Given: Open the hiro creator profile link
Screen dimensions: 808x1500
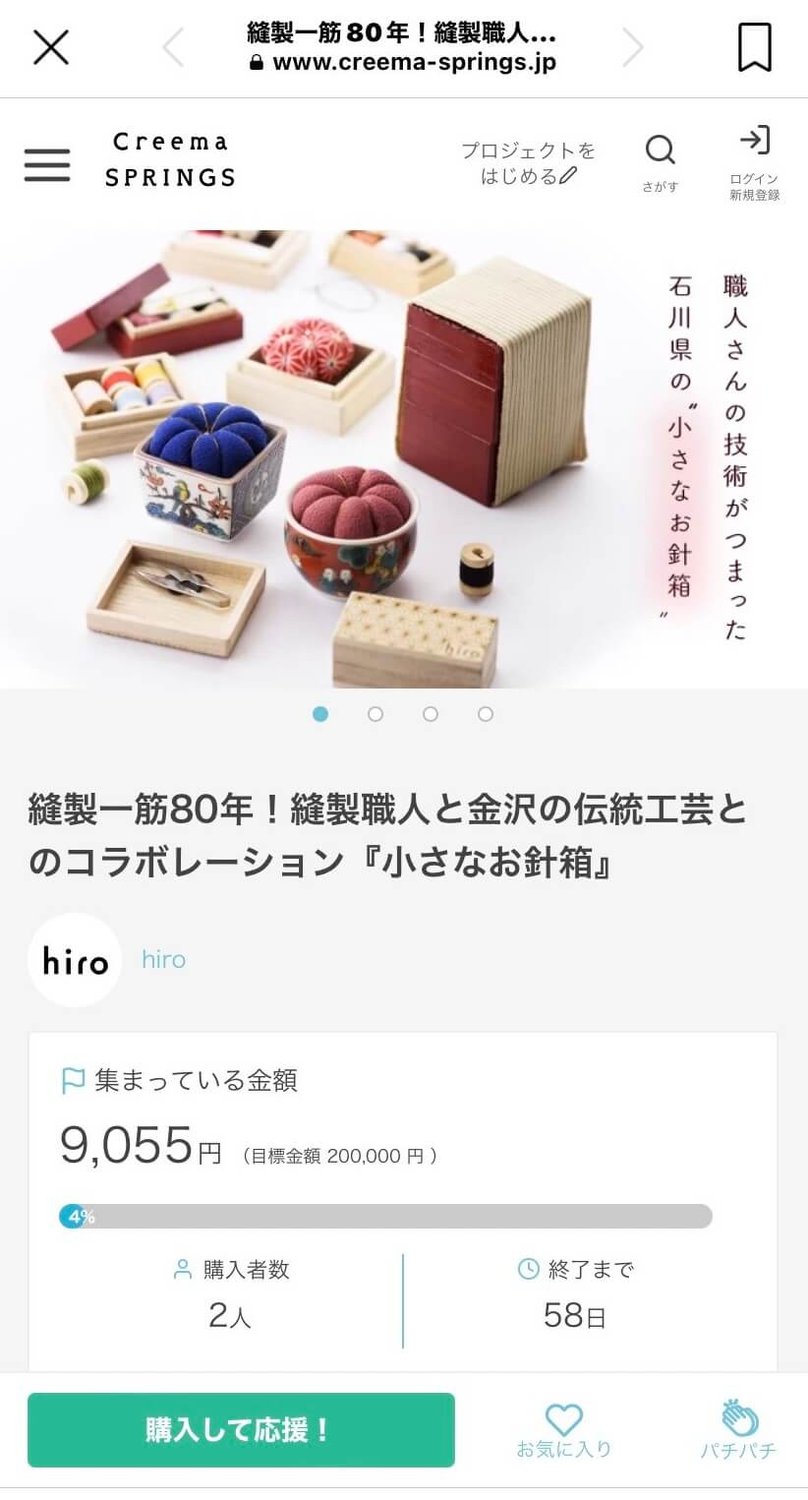Looking at the screenshot, I should pos(163,959).
